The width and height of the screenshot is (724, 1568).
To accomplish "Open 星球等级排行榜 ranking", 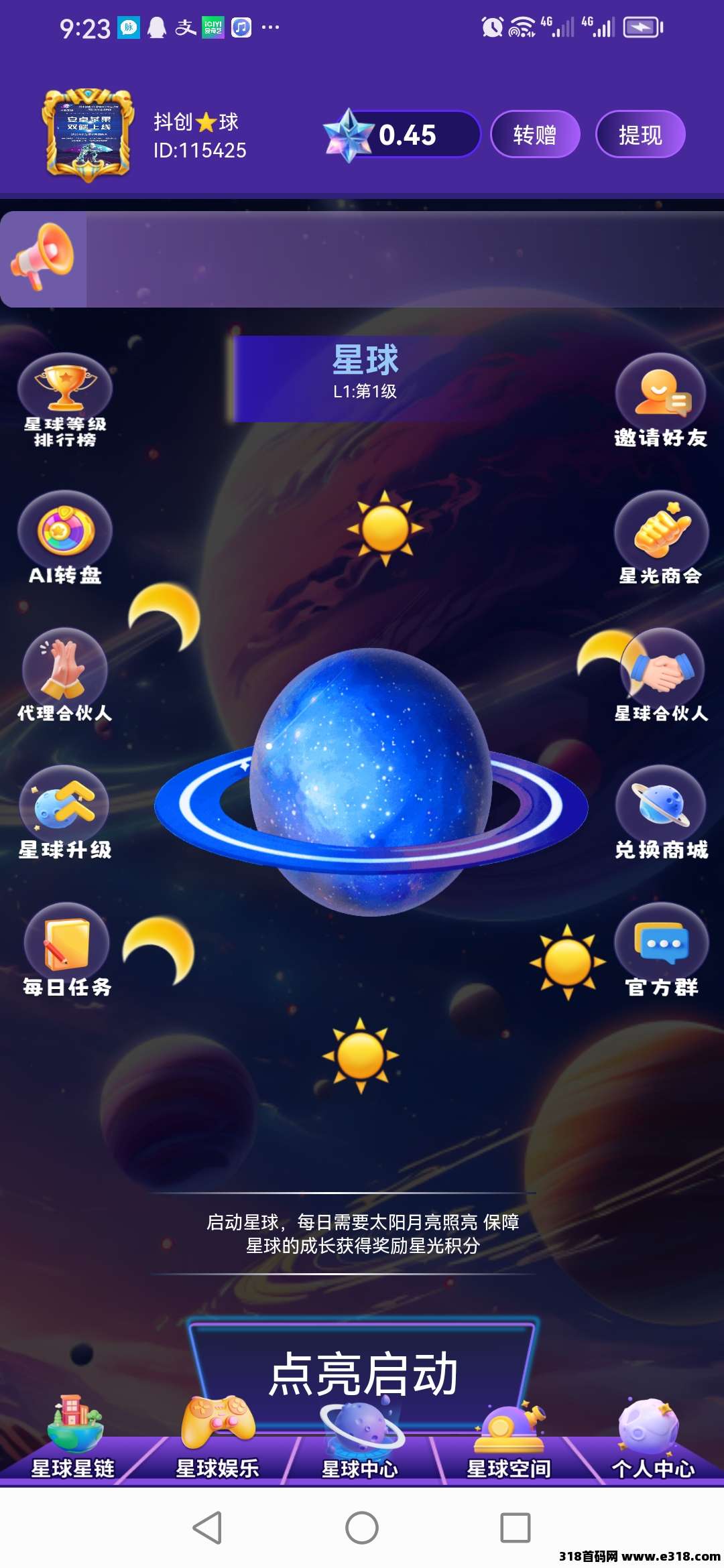I will tap(65, 399).
